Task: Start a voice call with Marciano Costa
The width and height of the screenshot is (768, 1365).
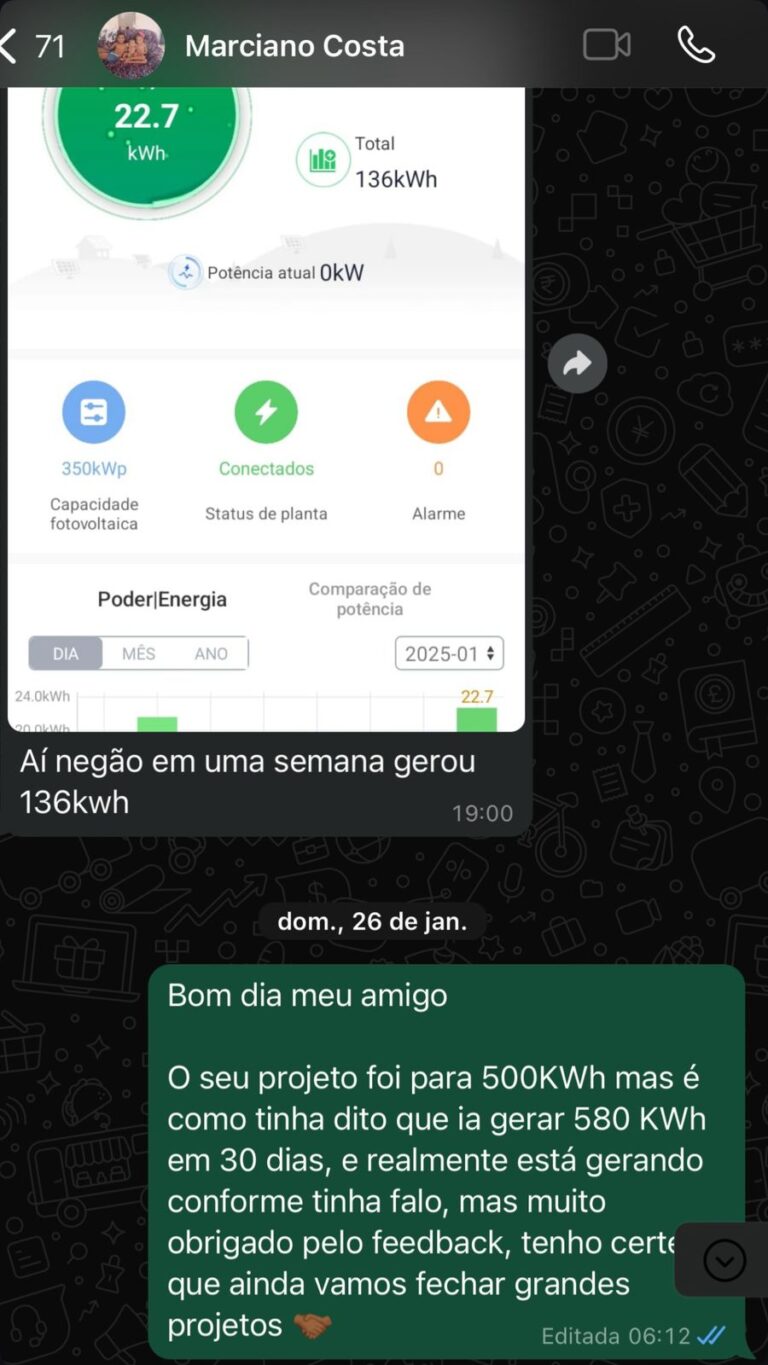Action: point(696,45)
